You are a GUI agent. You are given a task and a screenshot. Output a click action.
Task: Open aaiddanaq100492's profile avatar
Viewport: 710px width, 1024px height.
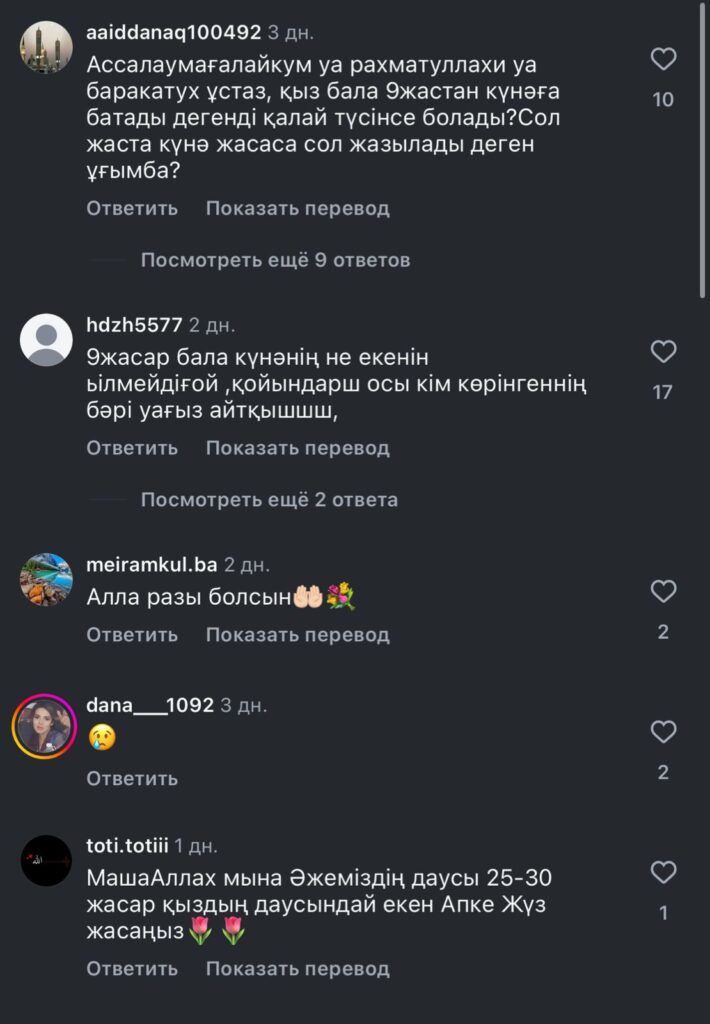(x=45, y=47)
